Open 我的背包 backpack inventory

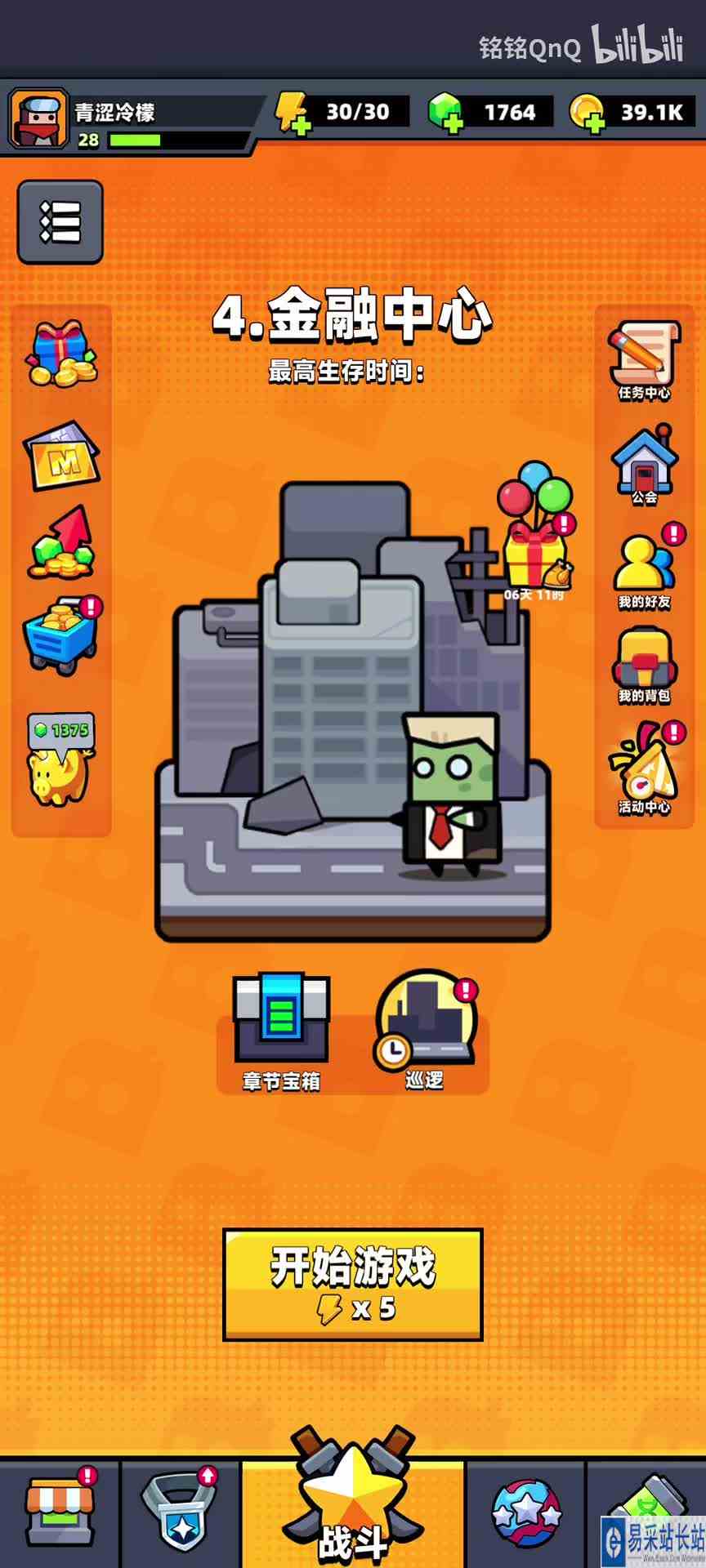point(644,664)
